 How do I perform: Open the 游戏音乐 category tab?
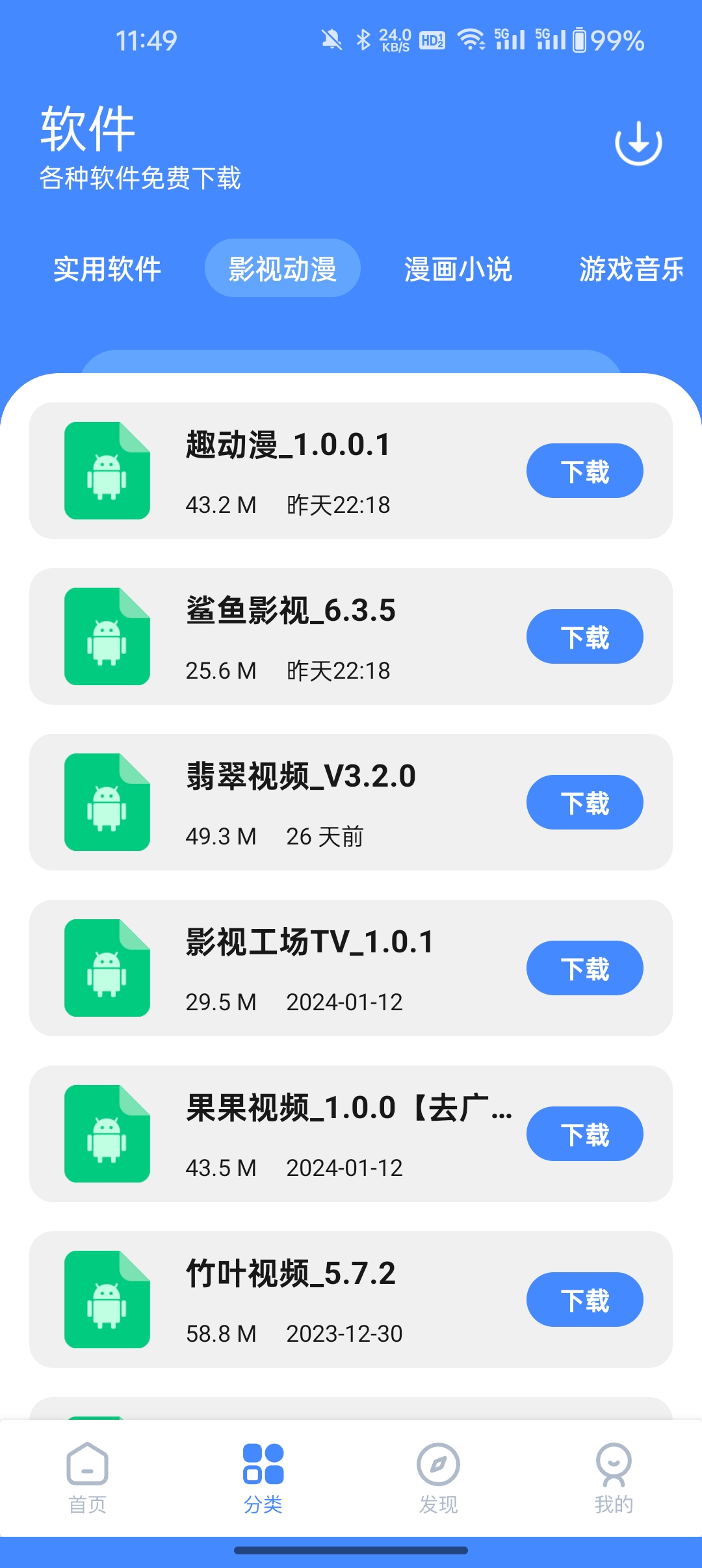(x=631, y=268)
